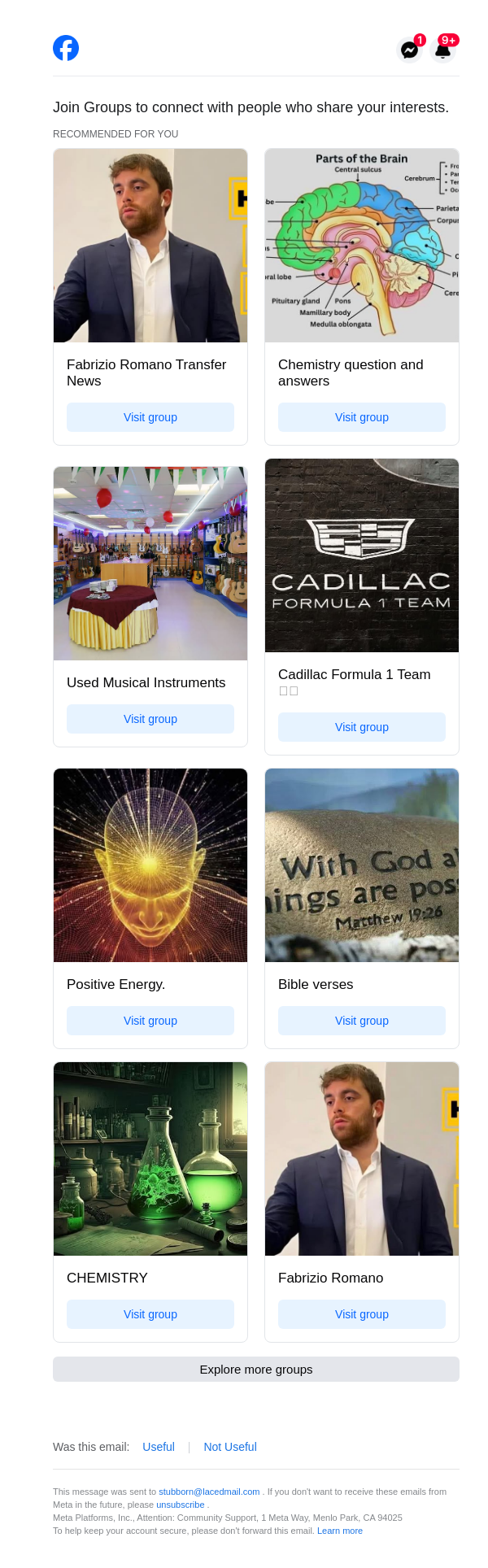Explore more groups
Viewport: 488px width, 1568px height.
pyautogui.click(x=256, y=1369)
